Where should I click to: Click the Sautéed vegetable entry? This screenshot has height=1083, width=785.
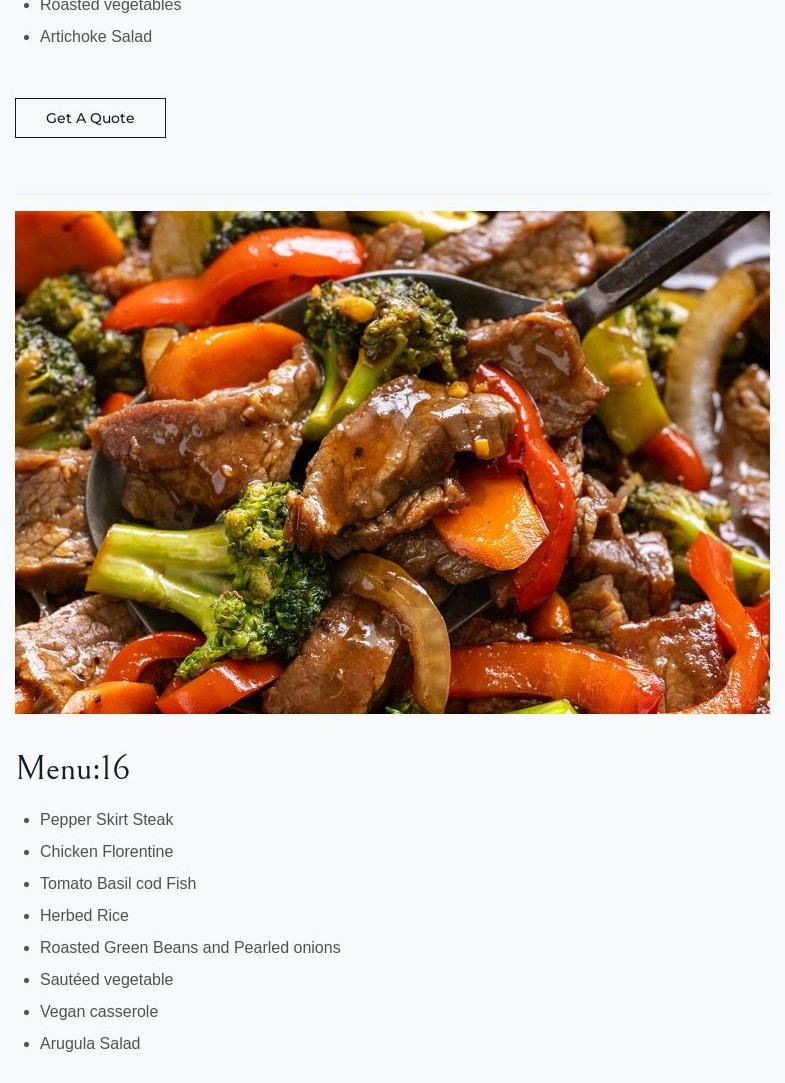tap(107, 979)
